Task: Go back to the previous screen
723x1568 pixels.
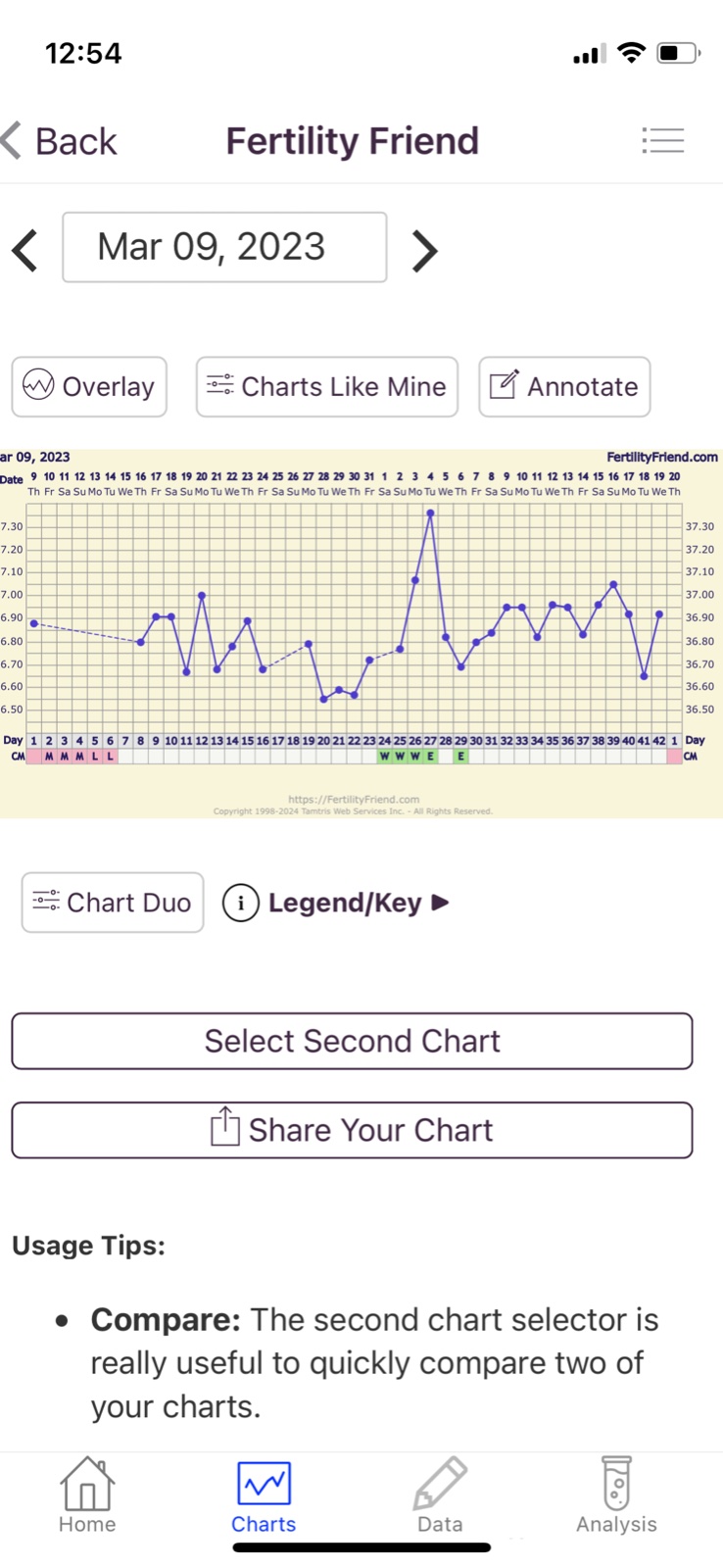Action: 61,141
